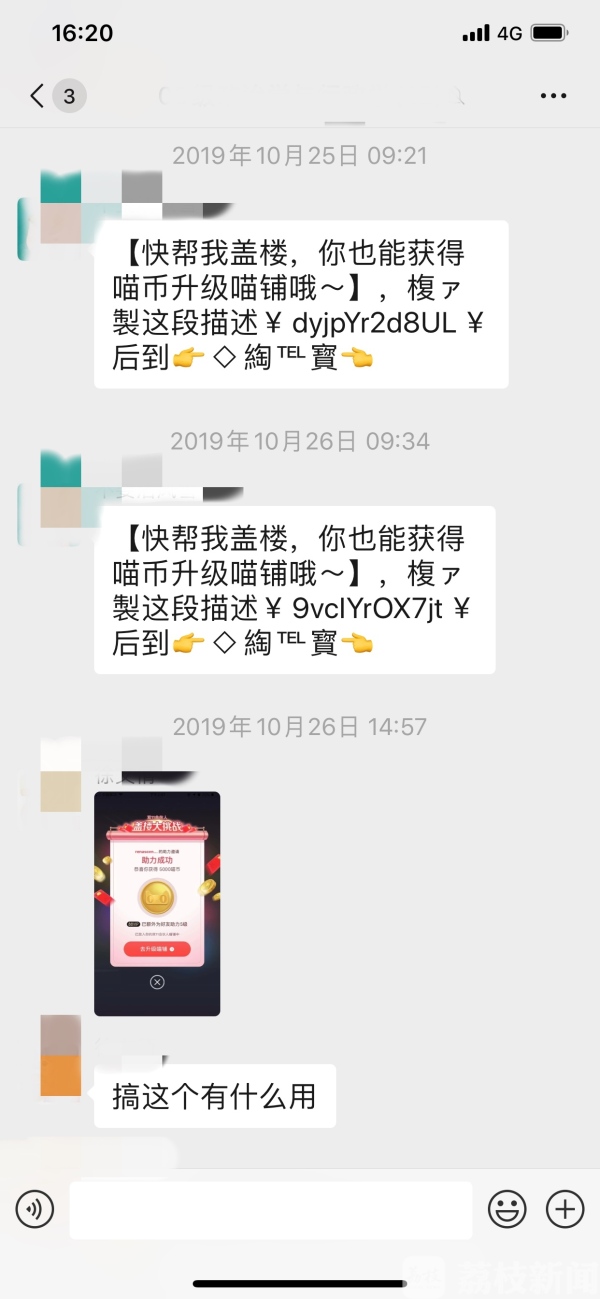Viewport: 600px width, 1299px height.
Task: Open the plus attachment menu
Action: coord(565,1210)
